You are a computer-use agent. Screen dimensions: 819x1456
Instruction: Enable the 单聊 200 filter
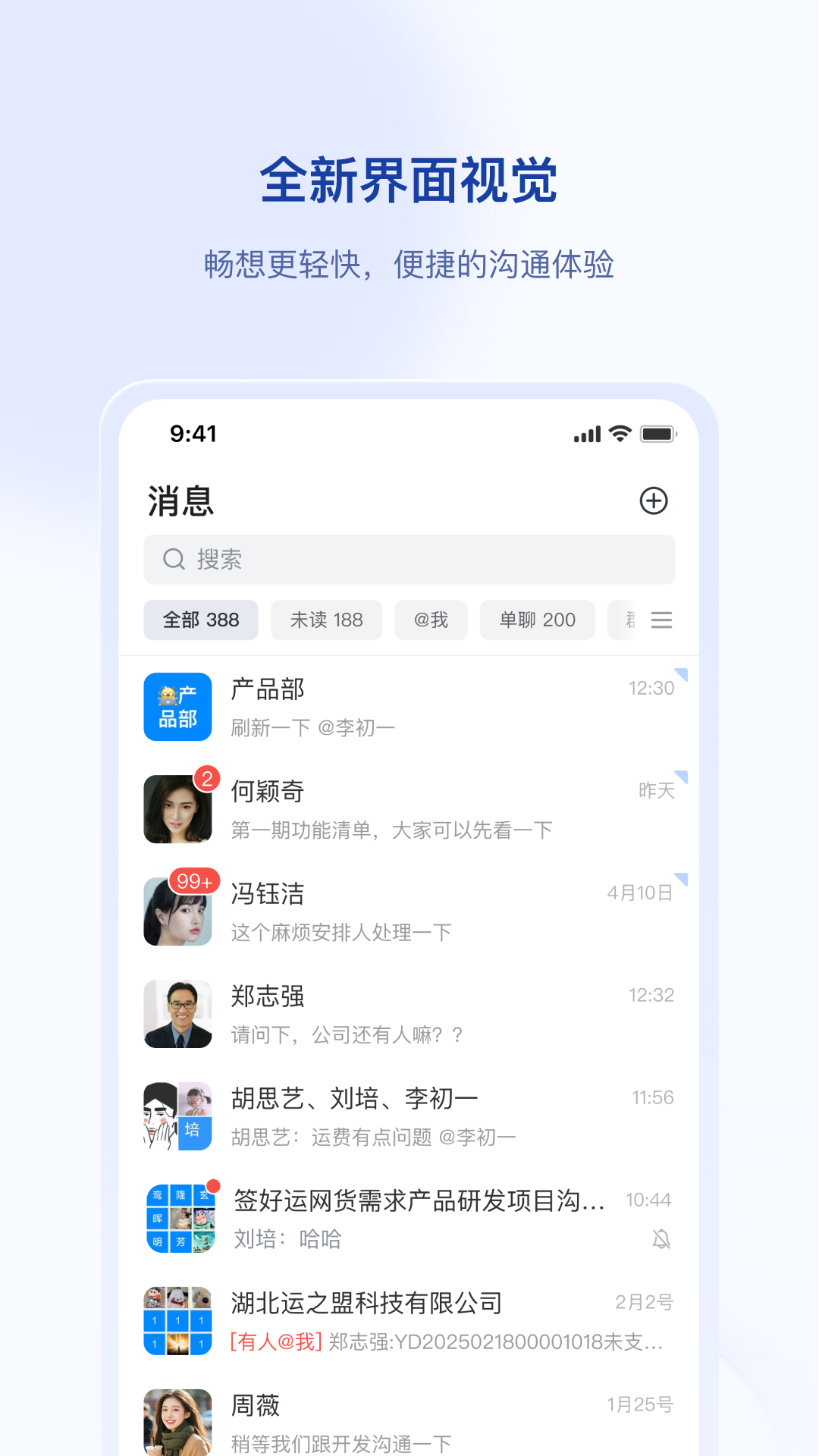pos(537,620)
